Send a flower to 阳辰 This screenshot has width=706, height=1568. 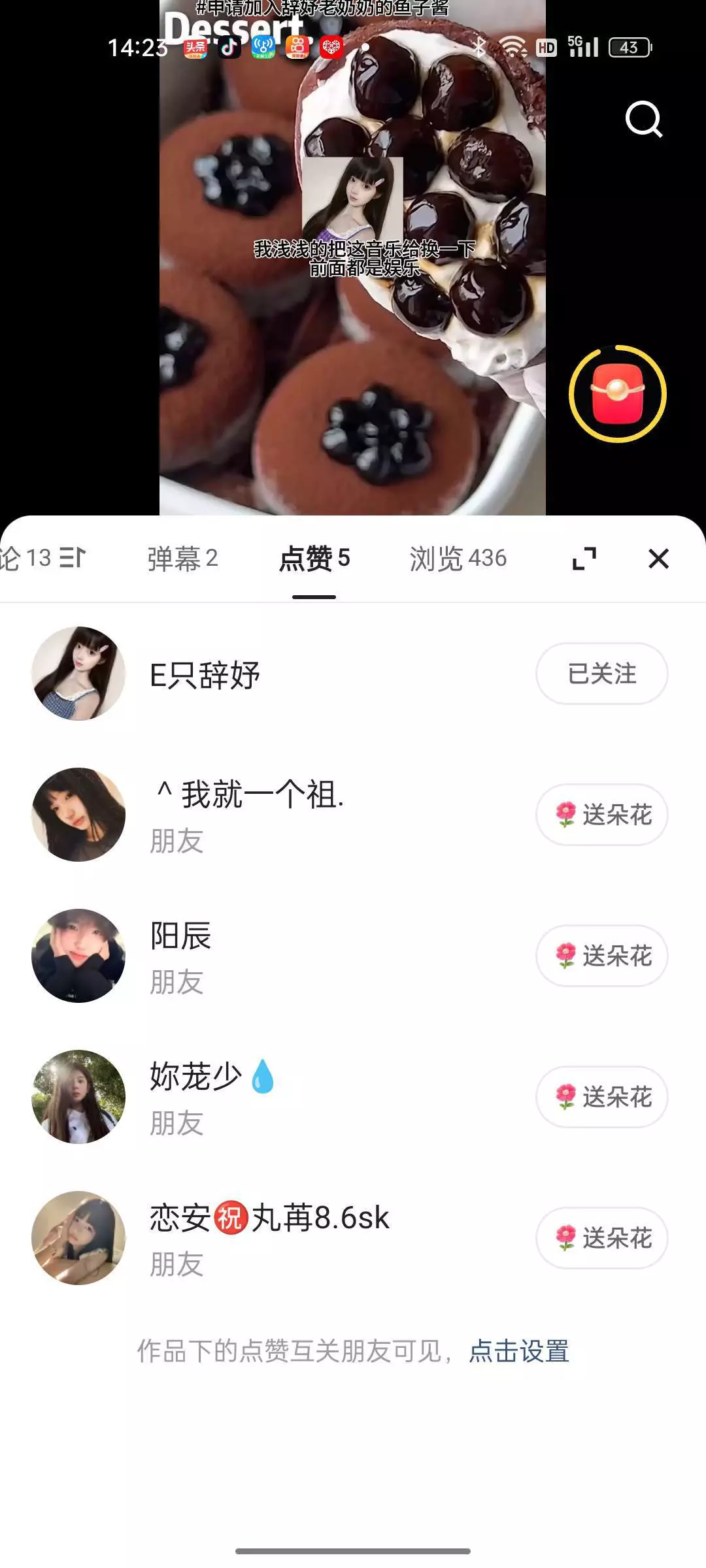pos(601,956)
